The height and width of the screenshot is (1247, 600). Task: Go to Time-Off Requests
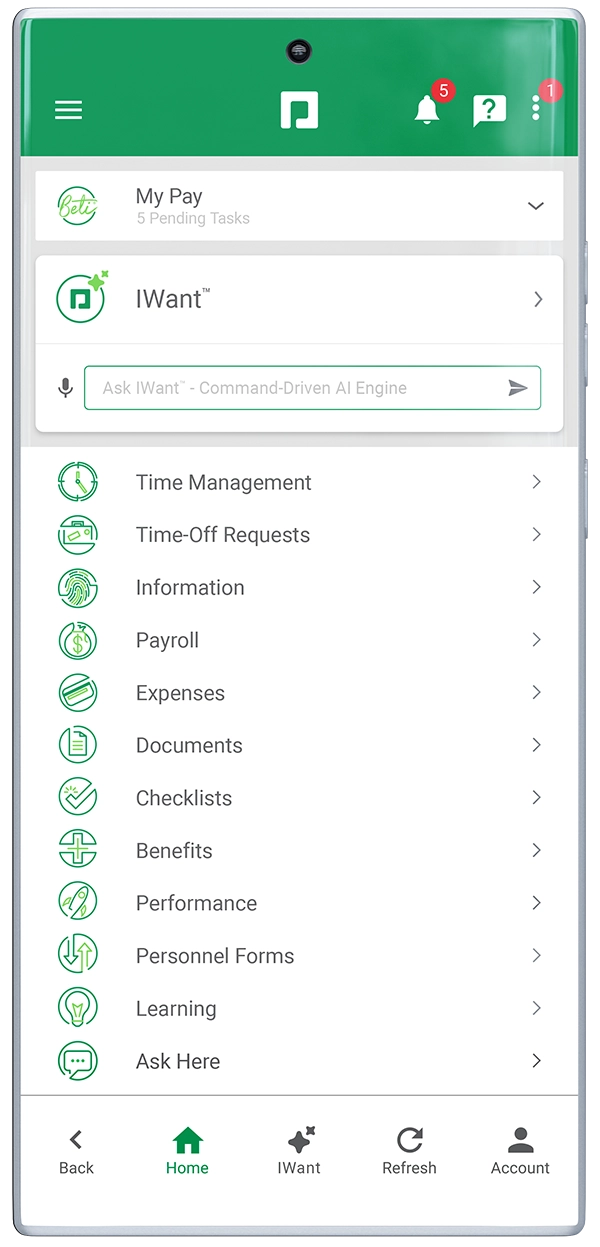coord(299,535)
